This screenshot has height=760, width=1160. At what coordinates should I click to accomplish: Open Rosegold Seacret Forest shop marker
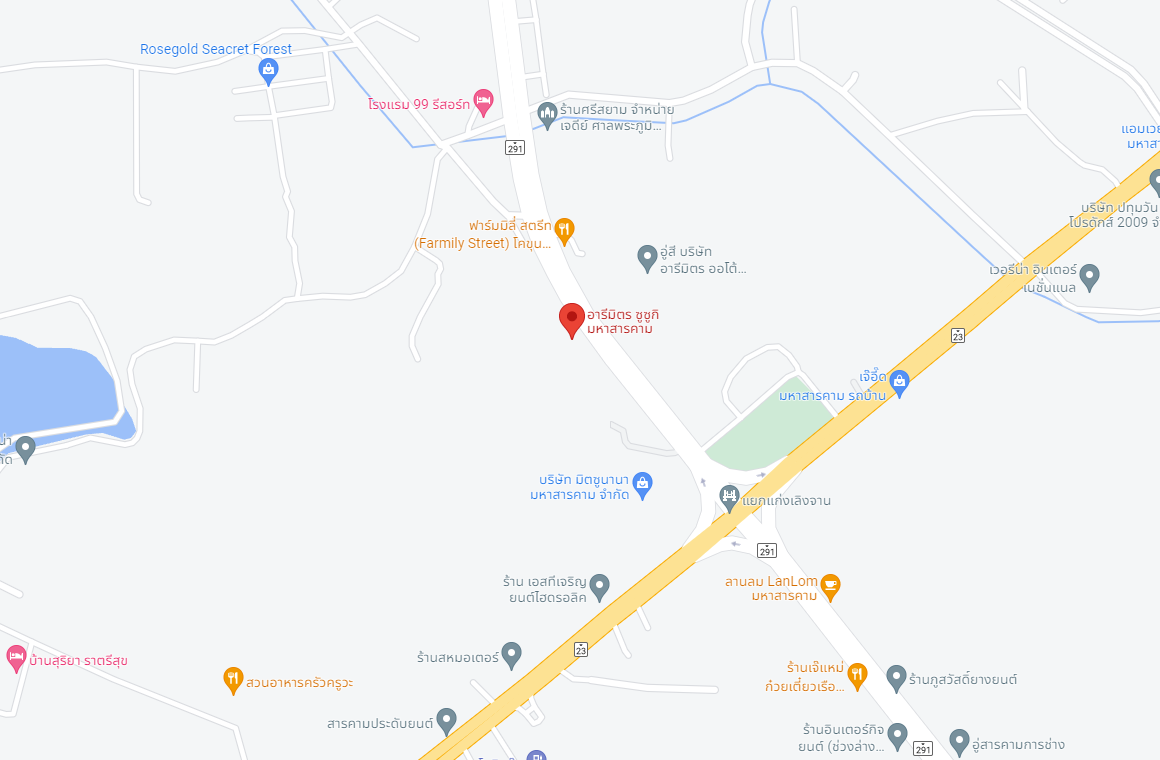267,69
